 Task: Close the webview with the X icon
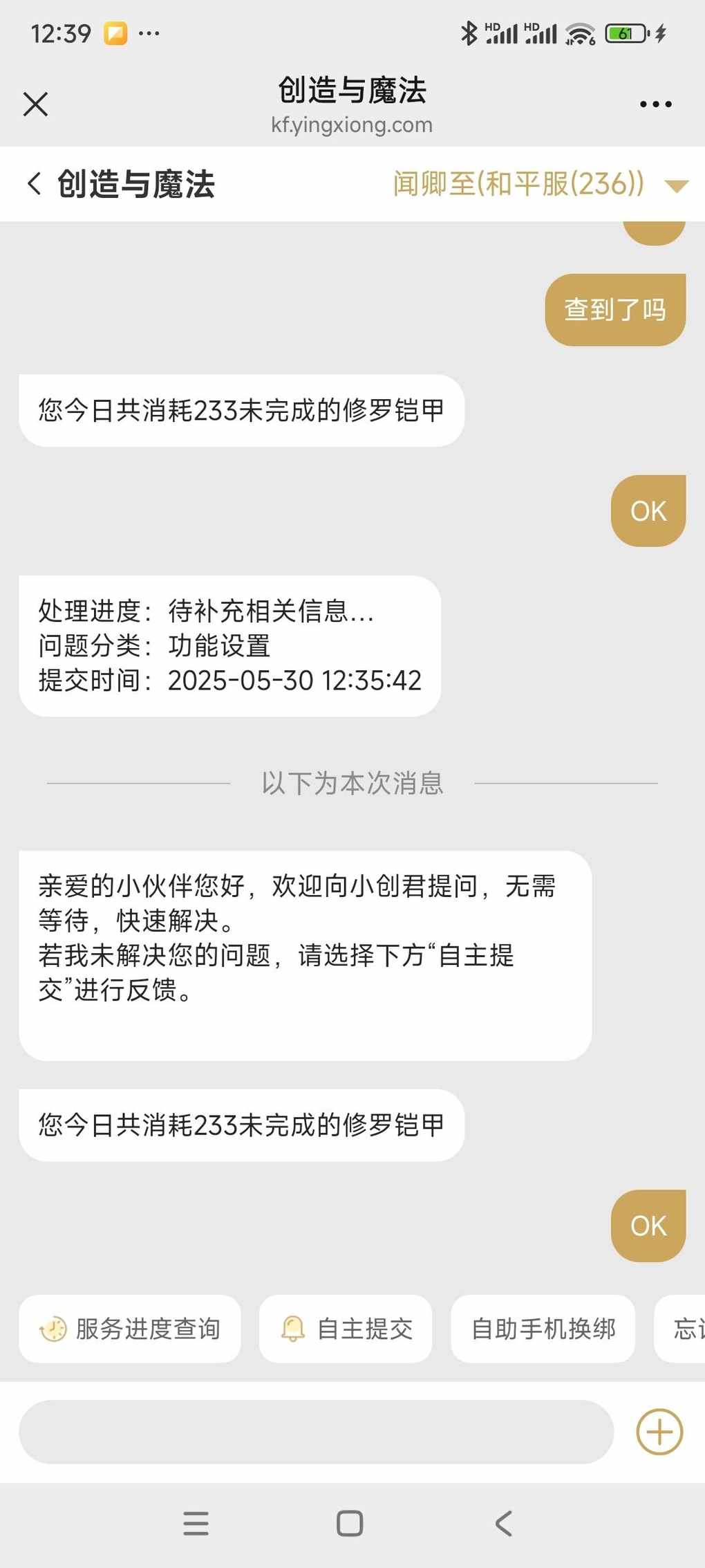click(35, 104)
